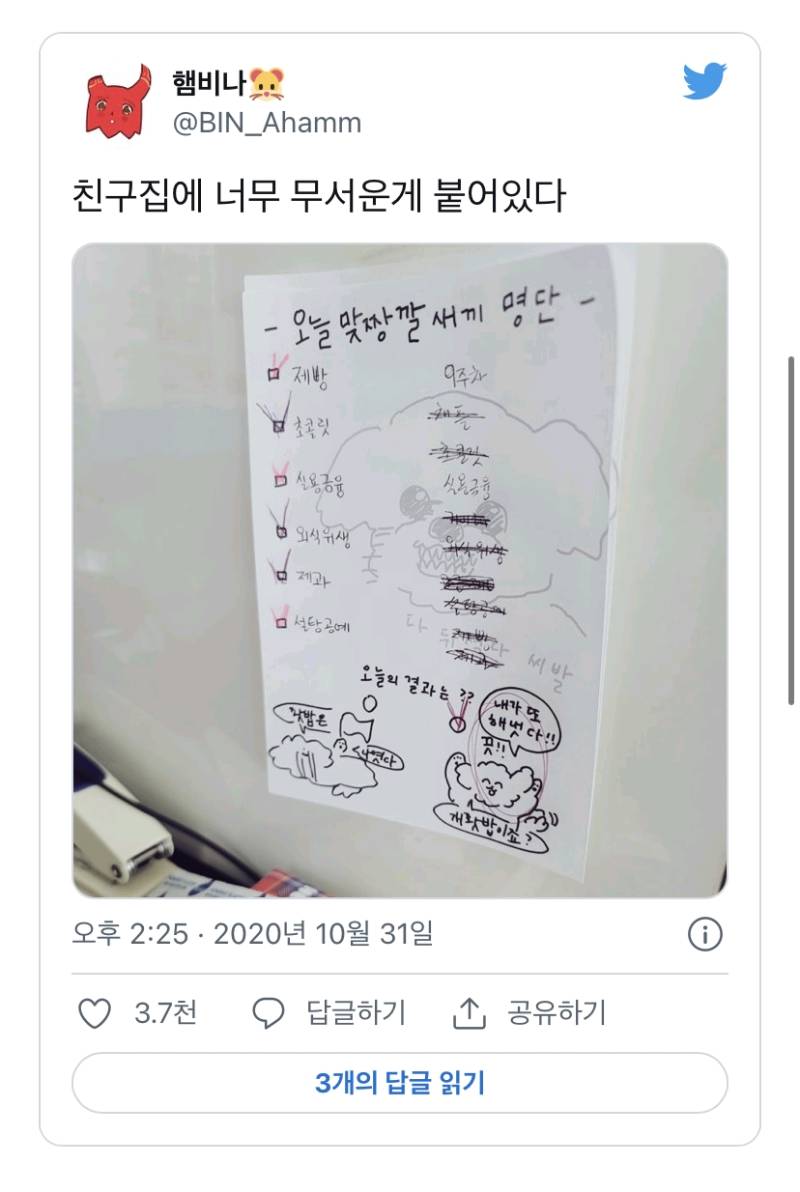Tap 답글하기 to reply
800x1192 pixels.
(x=328, y=1013)
